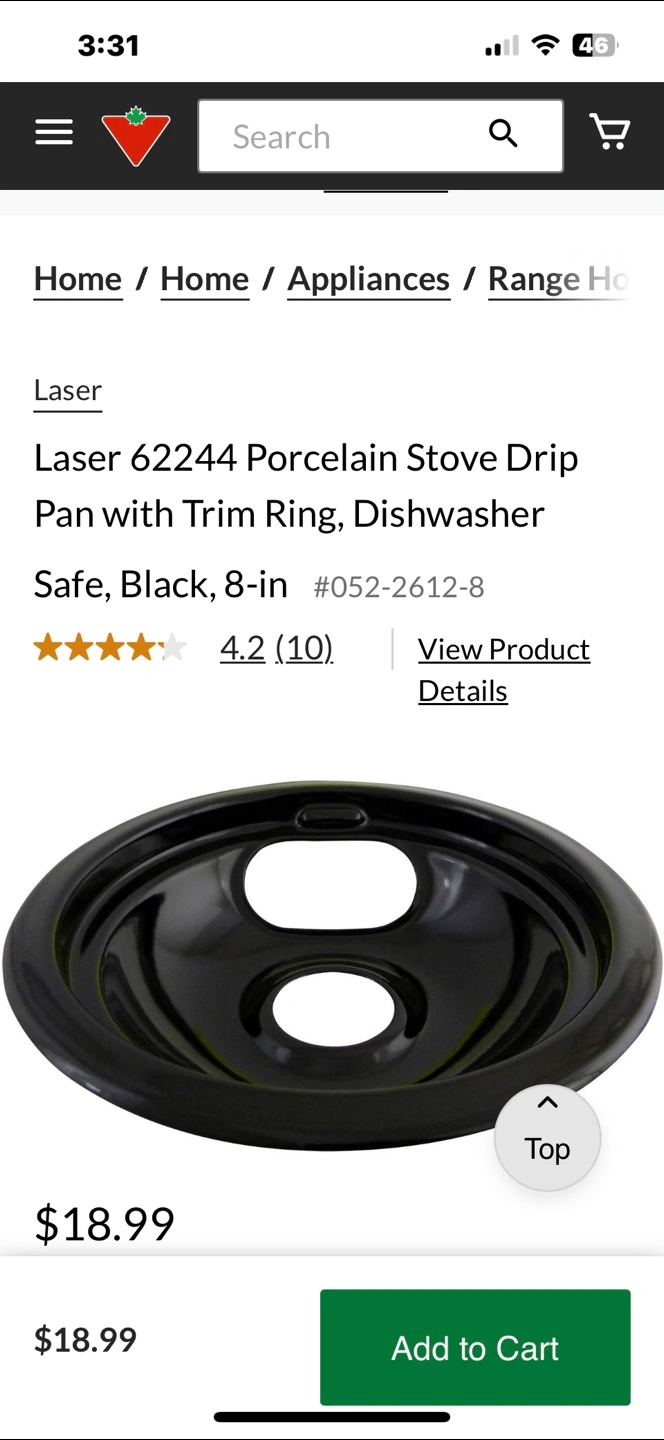Open the shopping cart

[609, 132]
